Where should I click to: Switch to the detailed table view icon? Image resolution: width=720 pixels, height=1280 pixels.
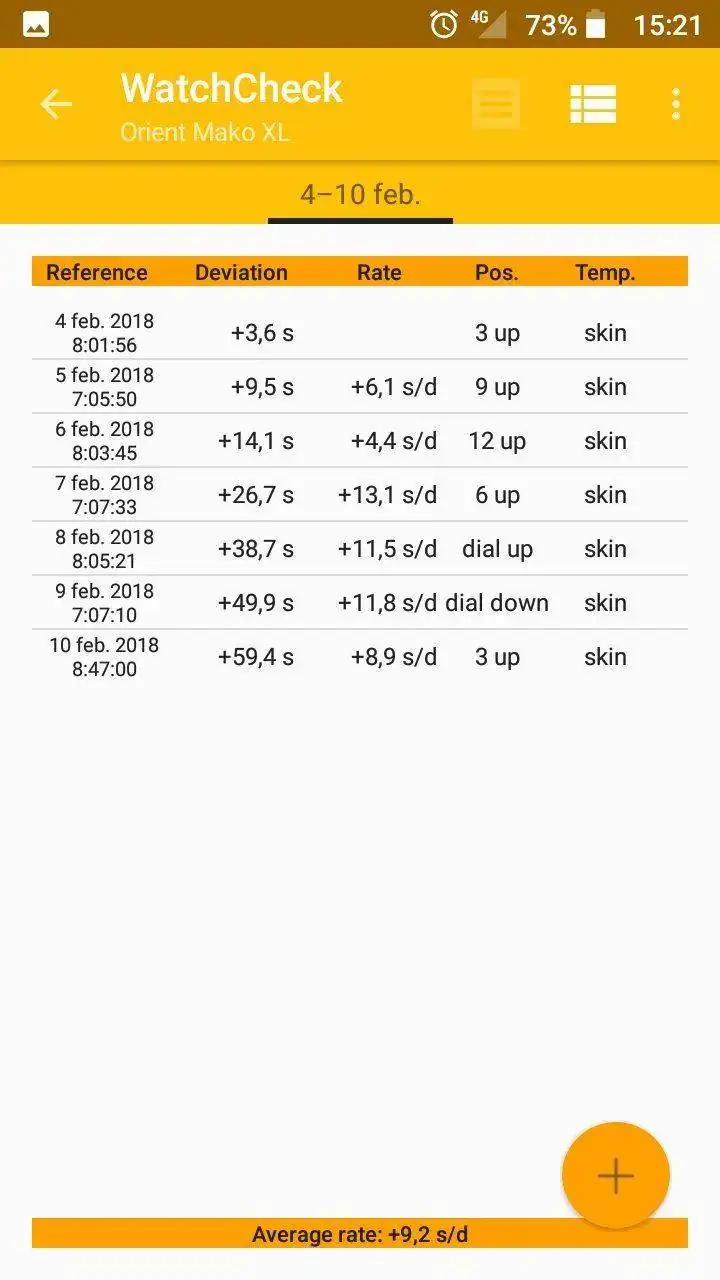coord(593,104)
